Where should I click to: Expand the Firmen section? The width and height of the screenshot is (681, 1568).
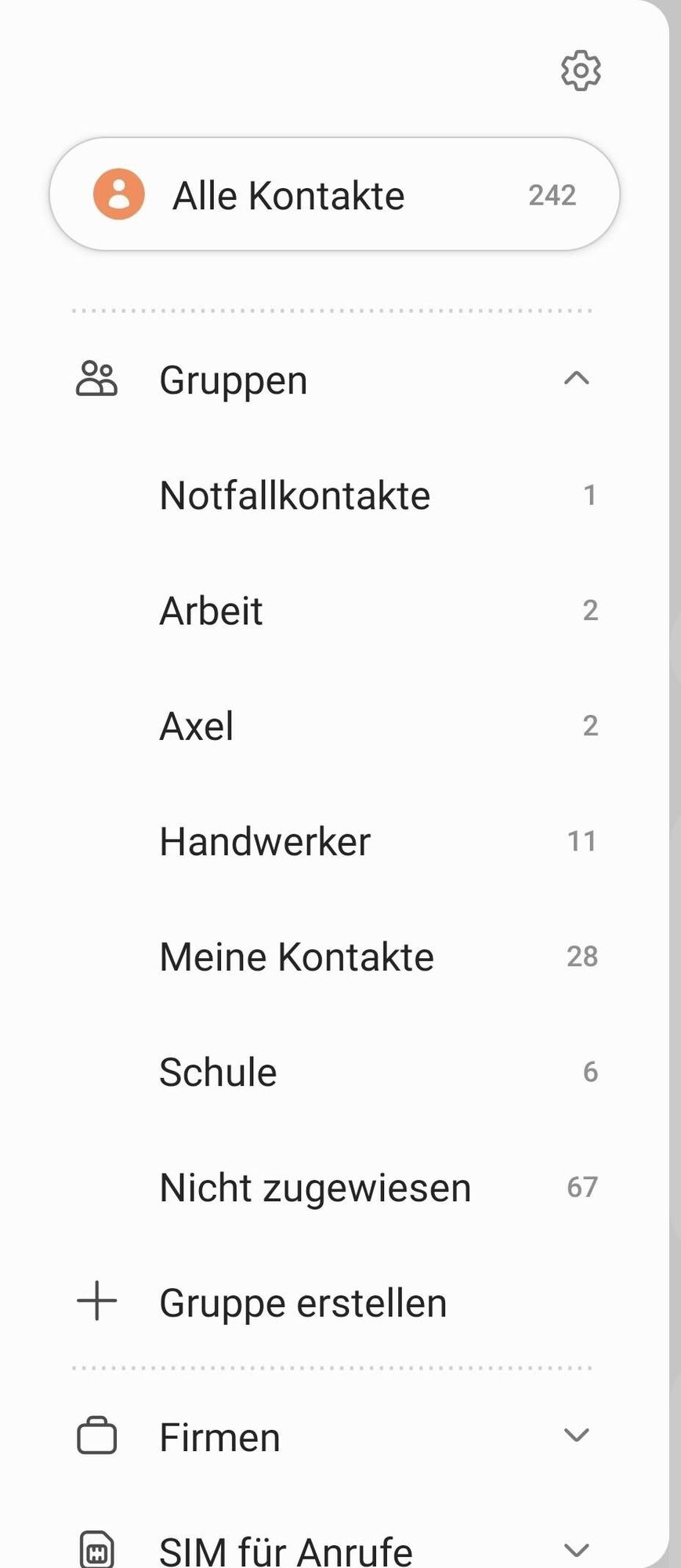coord(576,1436)
